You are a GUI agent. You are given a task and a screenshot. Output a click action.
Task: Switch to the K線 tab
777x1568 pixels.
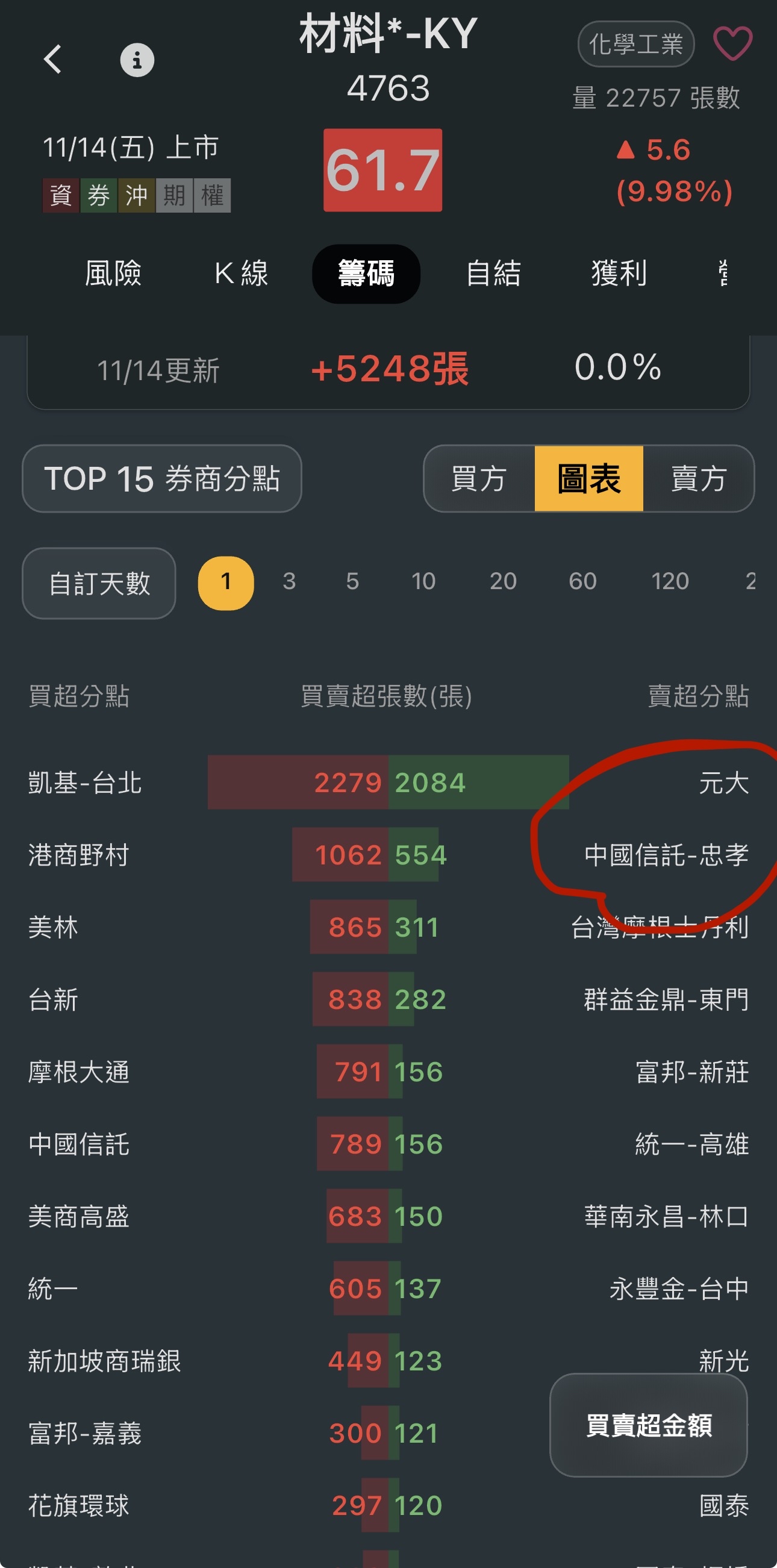[241, 273]
